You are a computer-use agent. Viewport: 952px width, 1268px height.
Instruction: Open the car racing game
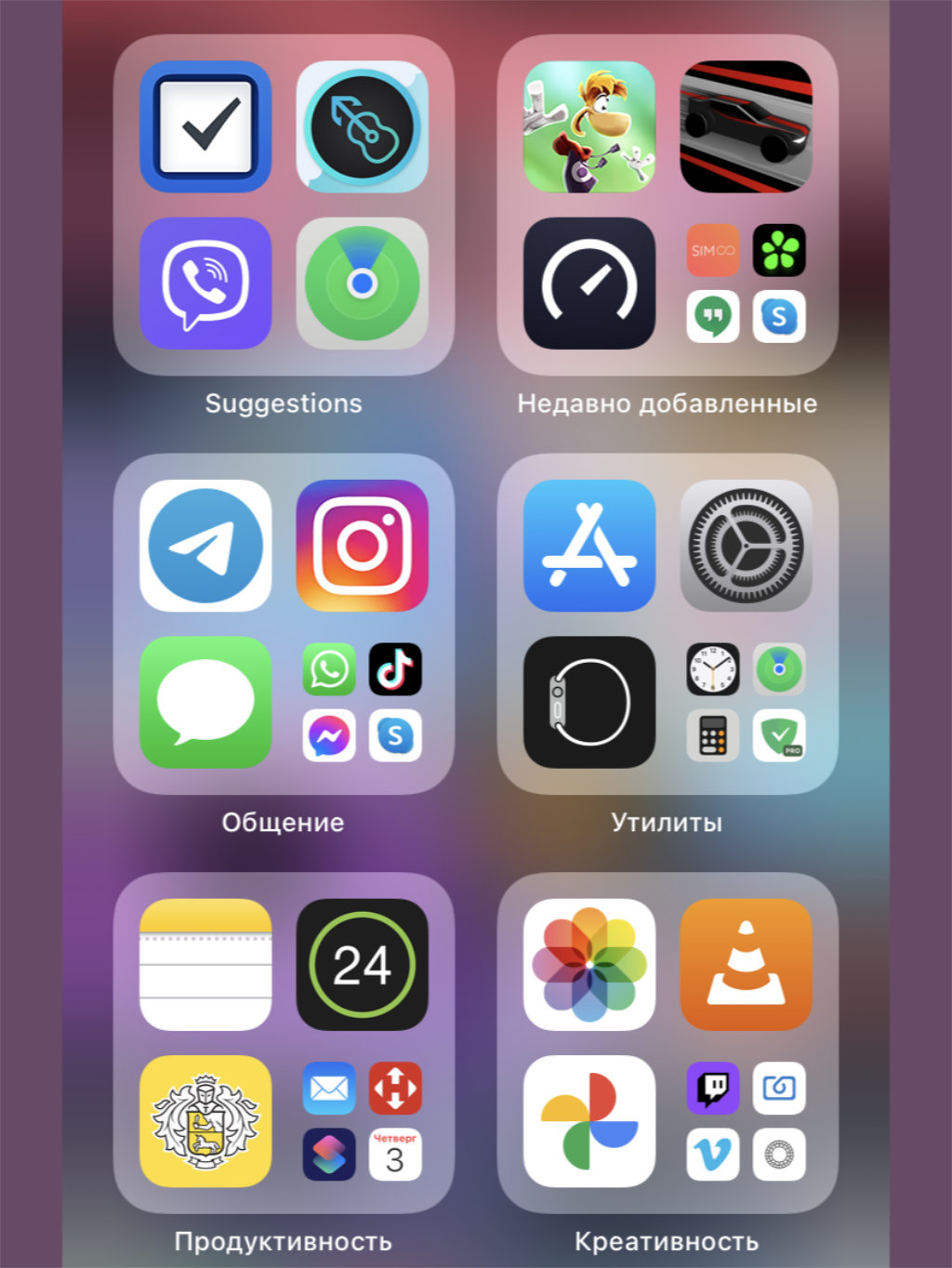(x=746, y=126)
